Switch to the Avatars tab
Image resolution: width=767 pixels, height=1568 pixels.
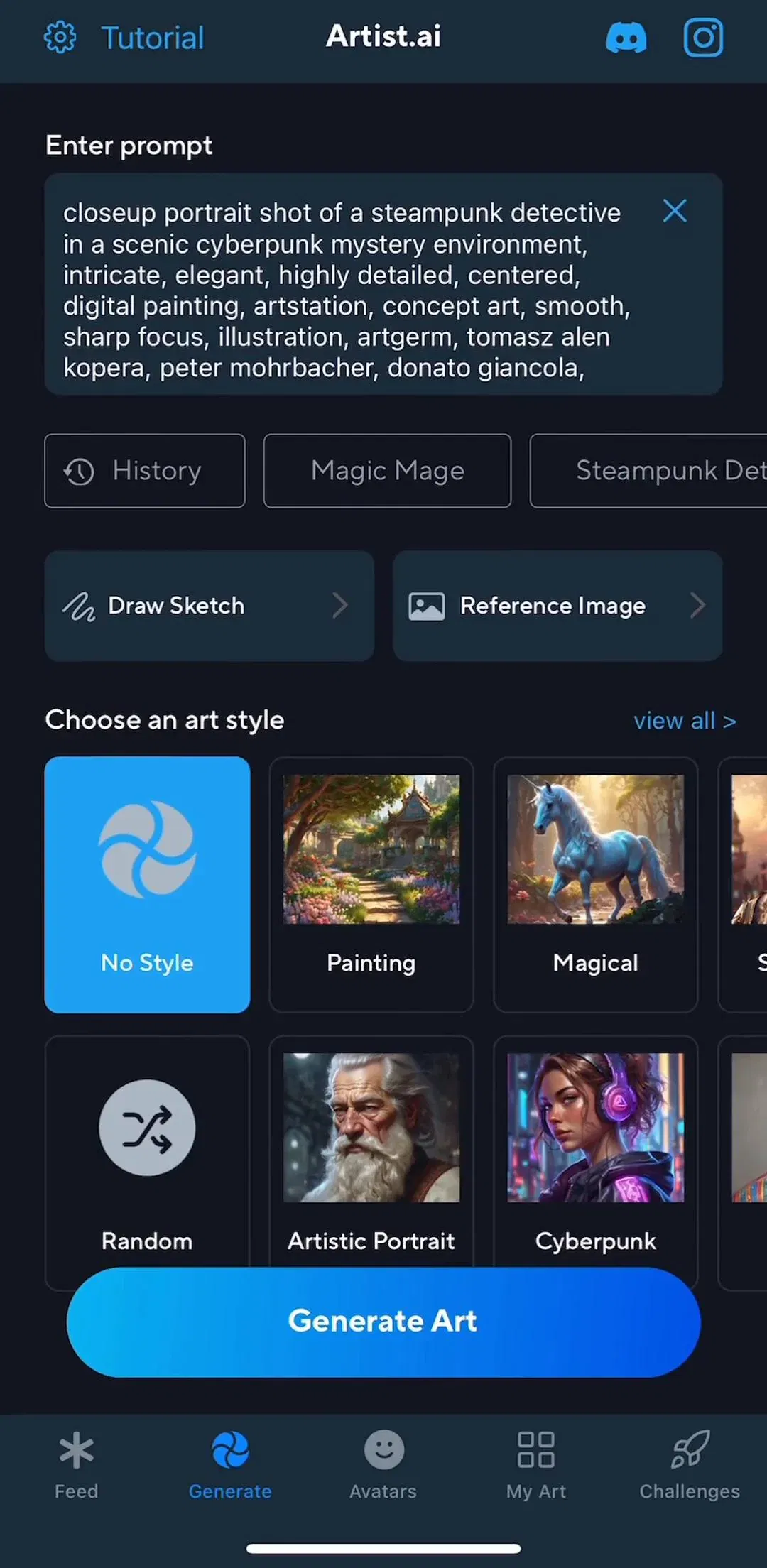pos(383,1465)
